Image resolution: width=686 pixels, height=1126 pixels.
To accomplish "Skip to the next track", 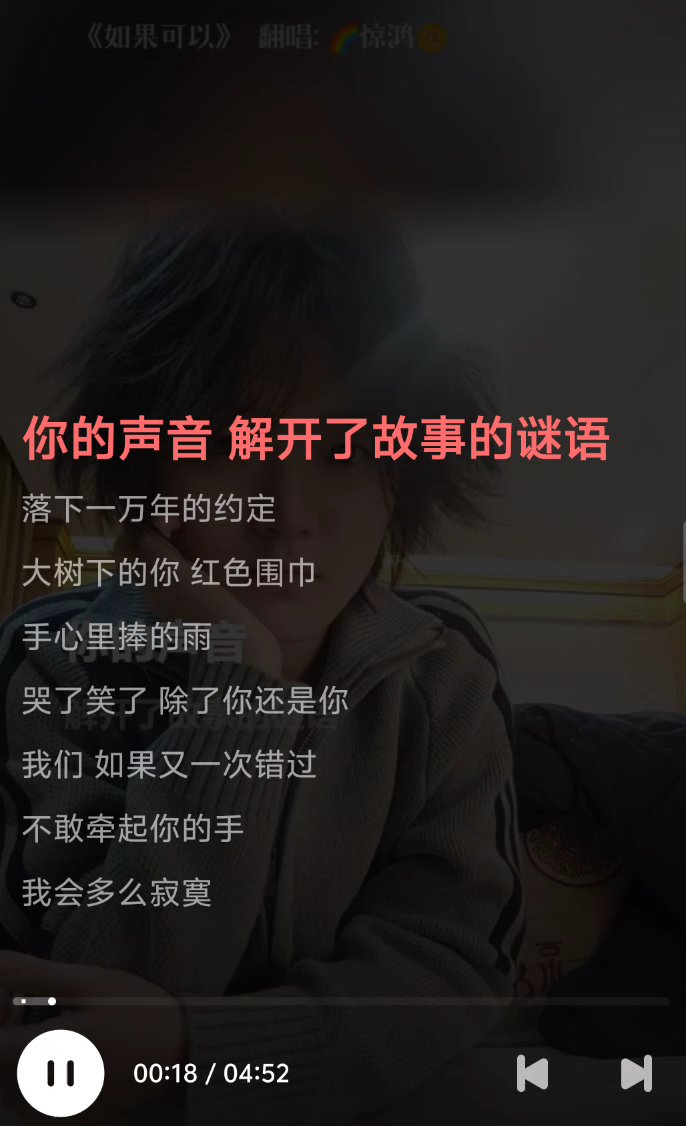I will click(x=636, y=1073).
